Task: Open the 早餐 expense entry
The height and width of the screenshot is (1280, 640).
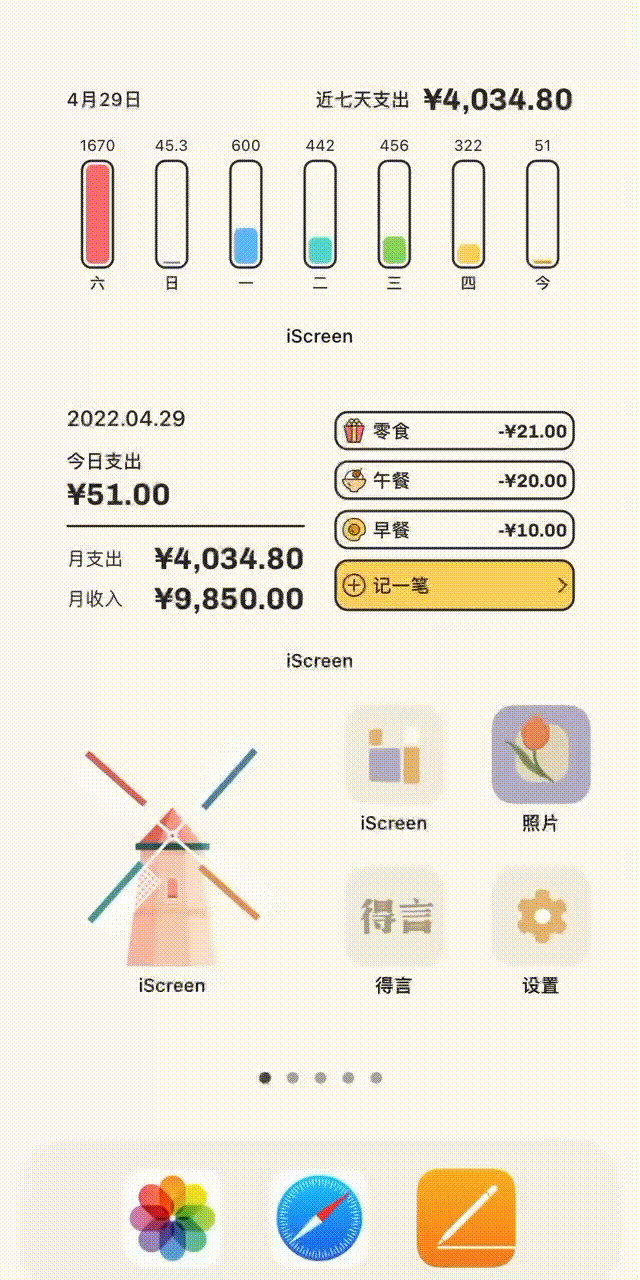Action: (454, 530)
